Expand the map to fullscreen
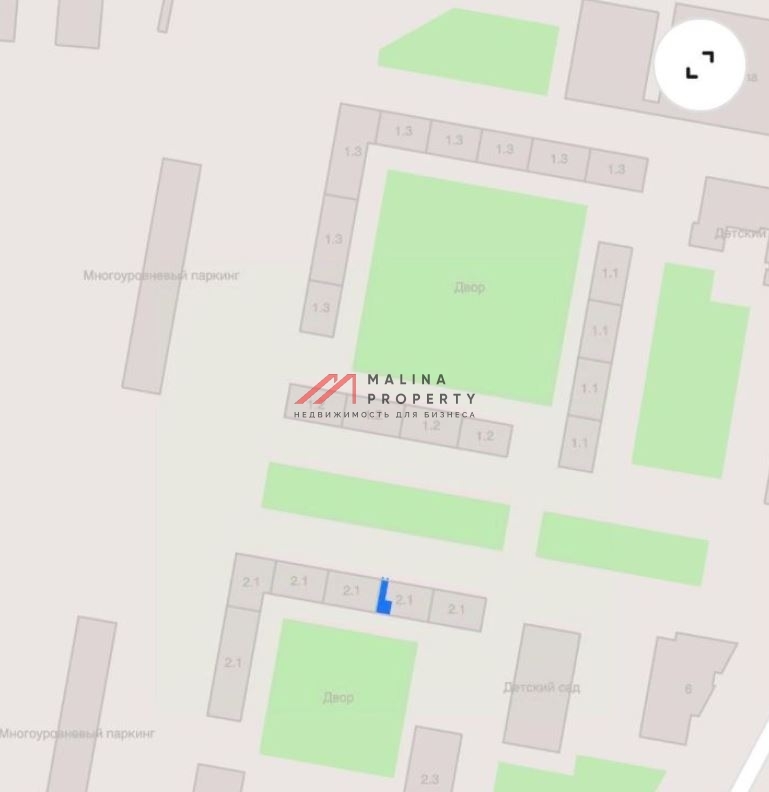This screenshot has width=769, height=792. pos(699,65)
